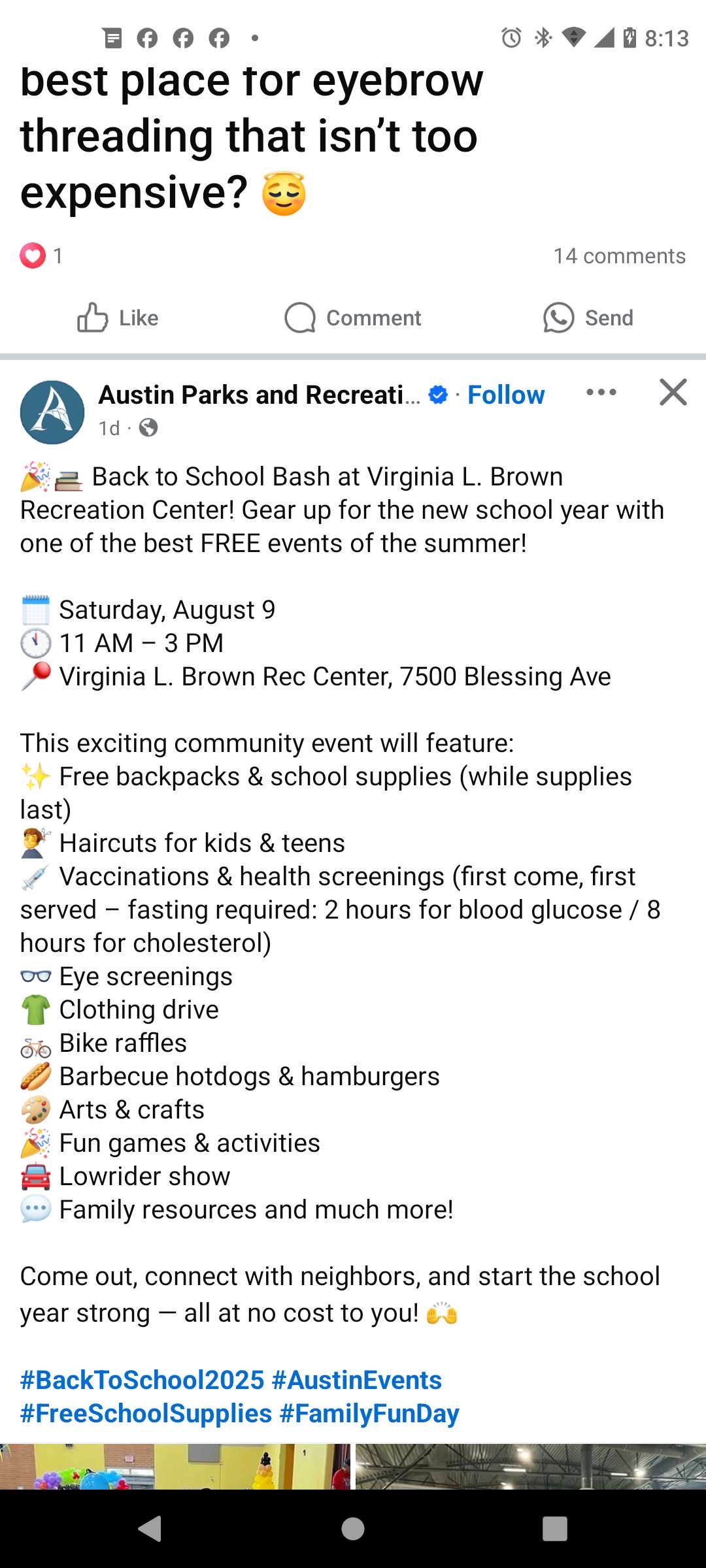This screenshot has height=1568, width=706.
Task: Open the #FreeSchoolSupplies hashtag
Action: [x=146, y=1413]
